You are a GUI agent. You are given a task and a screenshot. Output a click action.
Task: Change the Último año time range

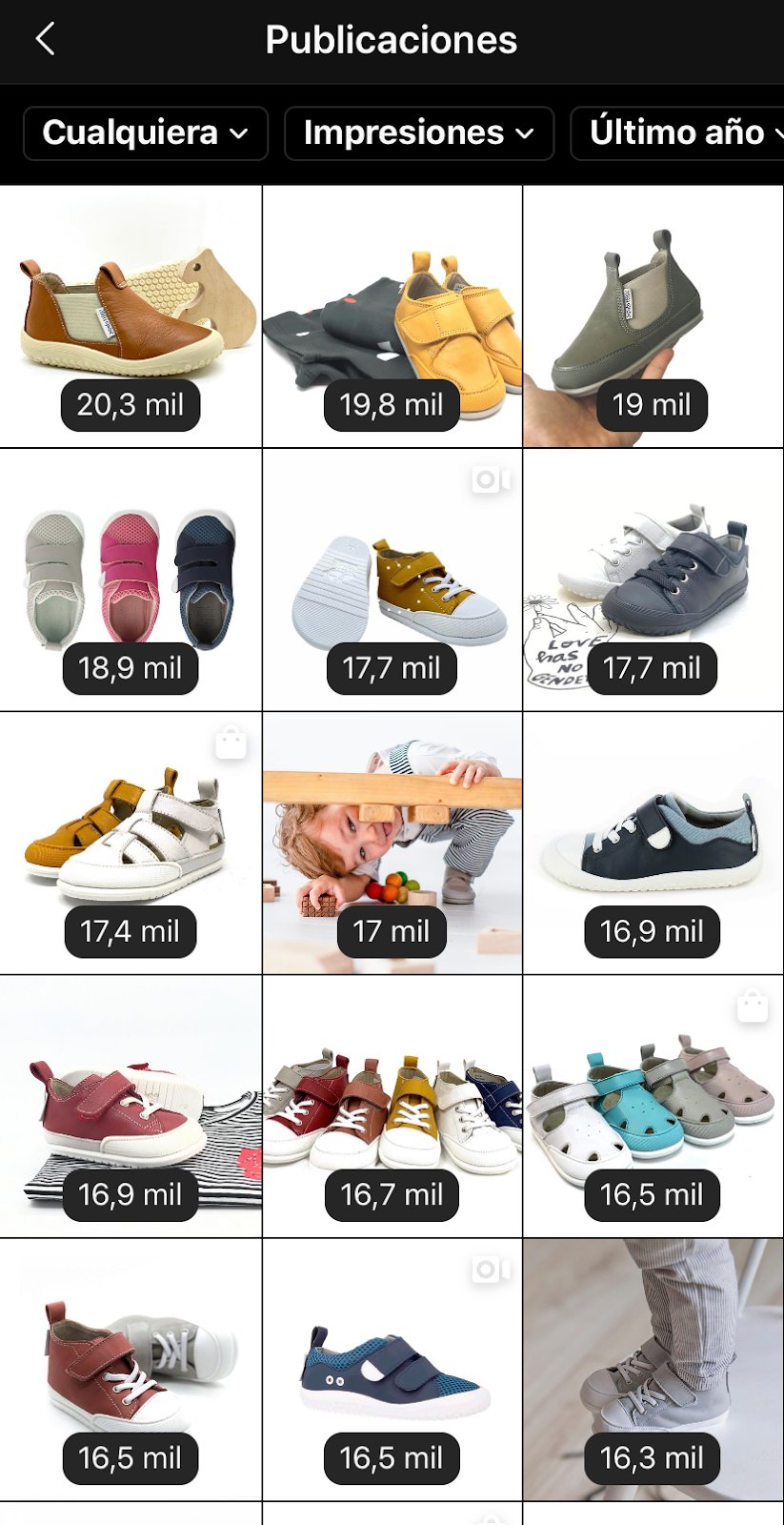(677, 132)
